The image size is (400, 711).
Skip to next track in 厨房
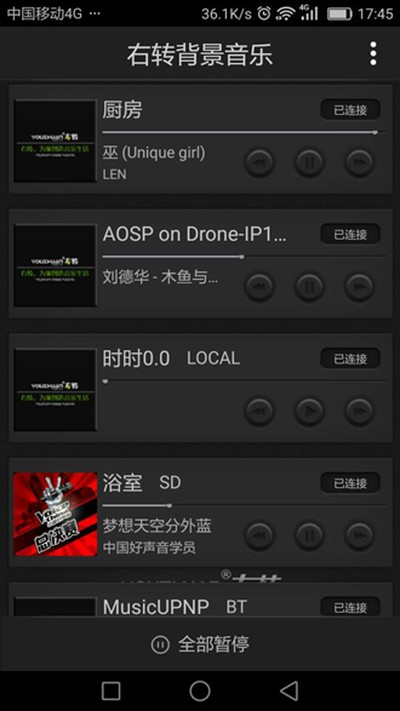click(x=359, y=162)
